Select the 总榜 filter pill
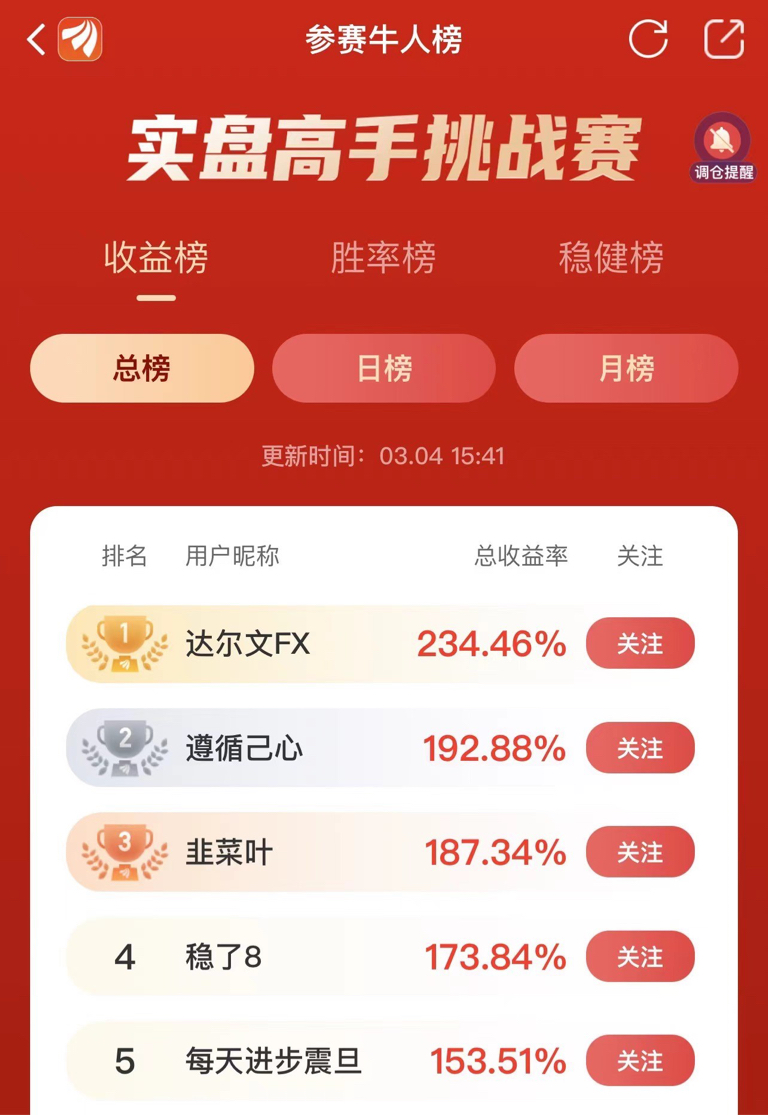This screenshot has width=768, height=1115. tap(141, 368)
